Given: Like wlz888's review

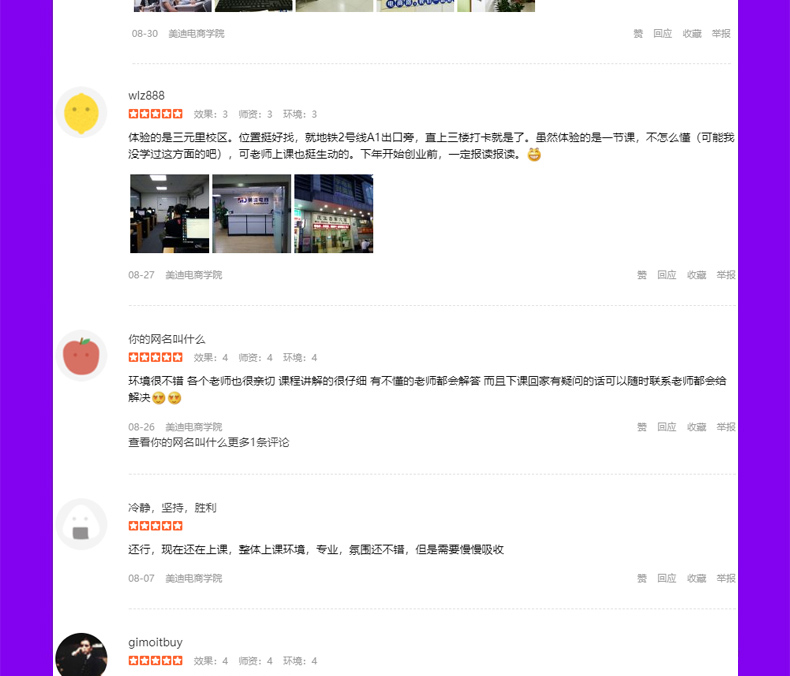Looking at the screenshot, I should pyautogui.click(x=642, y=275).
